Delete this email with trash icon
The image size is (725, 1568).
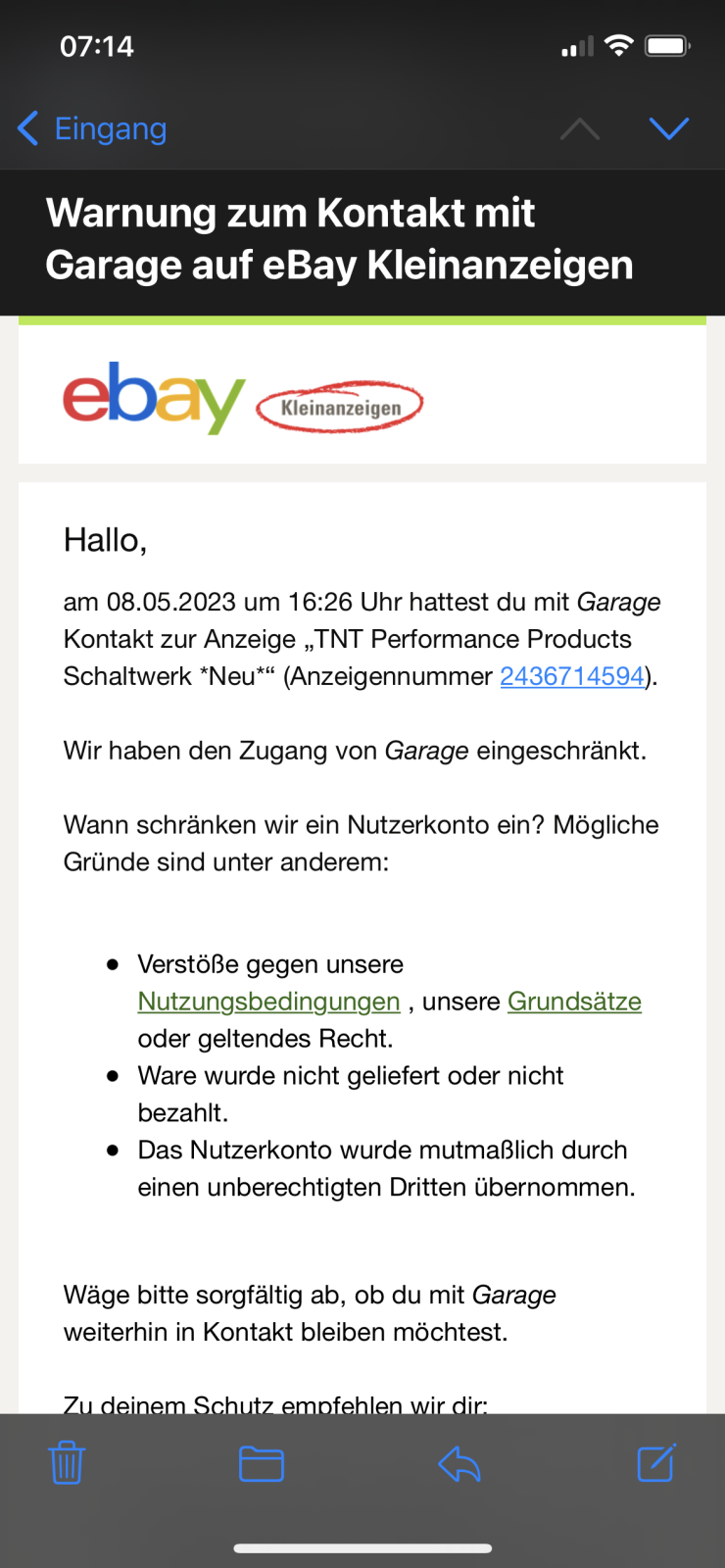67,1463
